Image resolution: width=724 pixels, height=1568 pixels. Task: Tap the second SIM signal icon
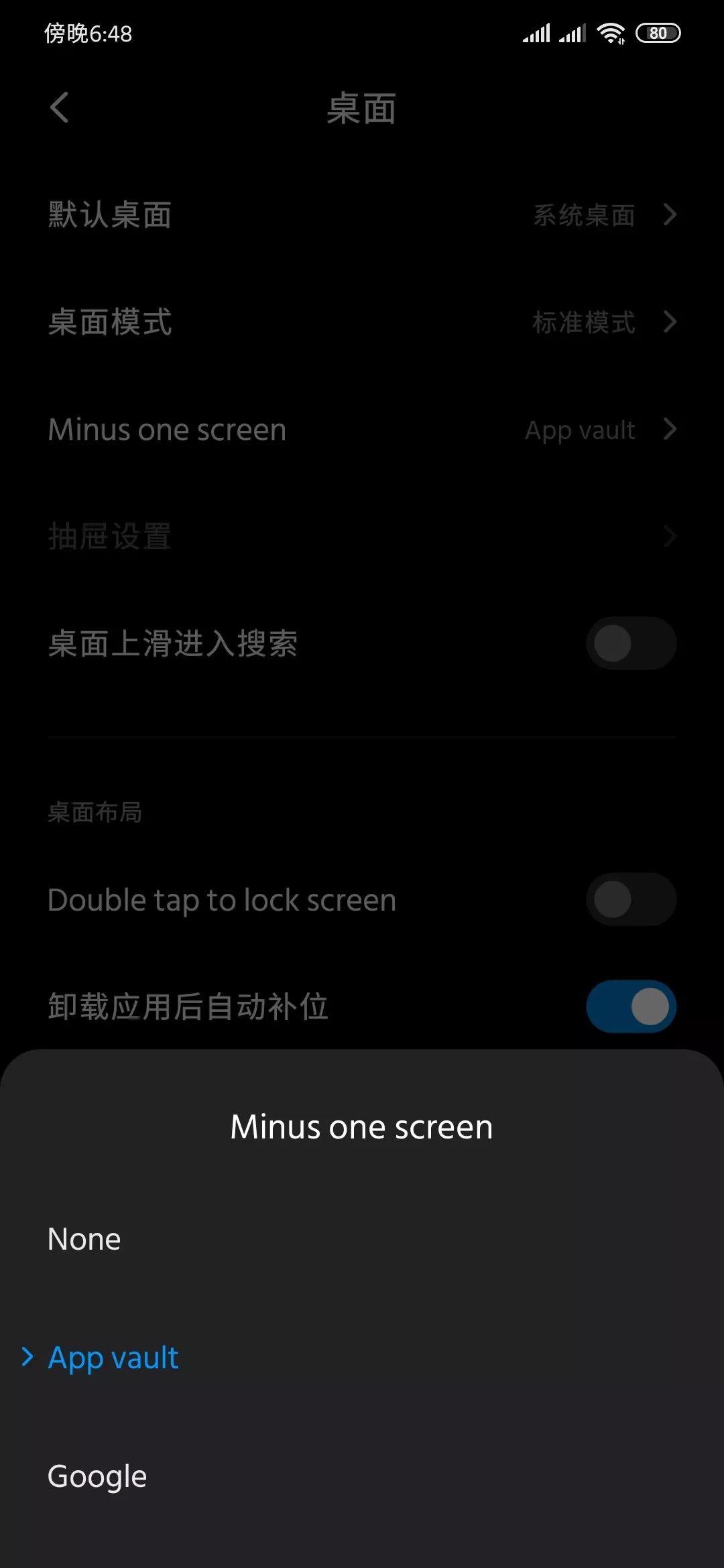573,31
